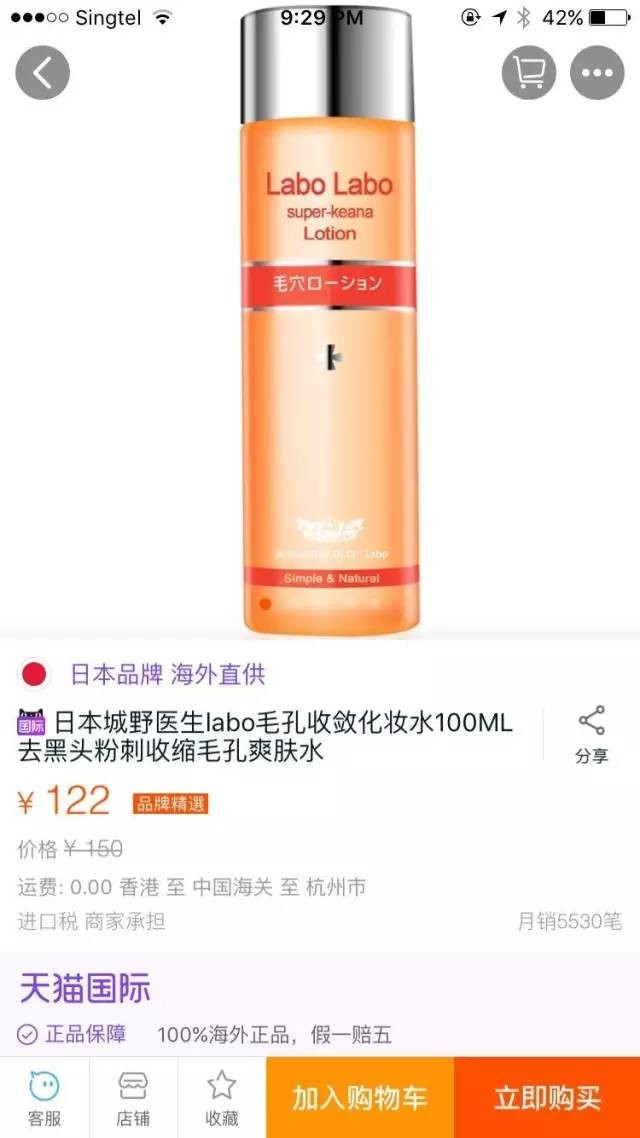Share this product via 分享
Viewport: 640px width, 1138px height.
(x=591, y=735)
